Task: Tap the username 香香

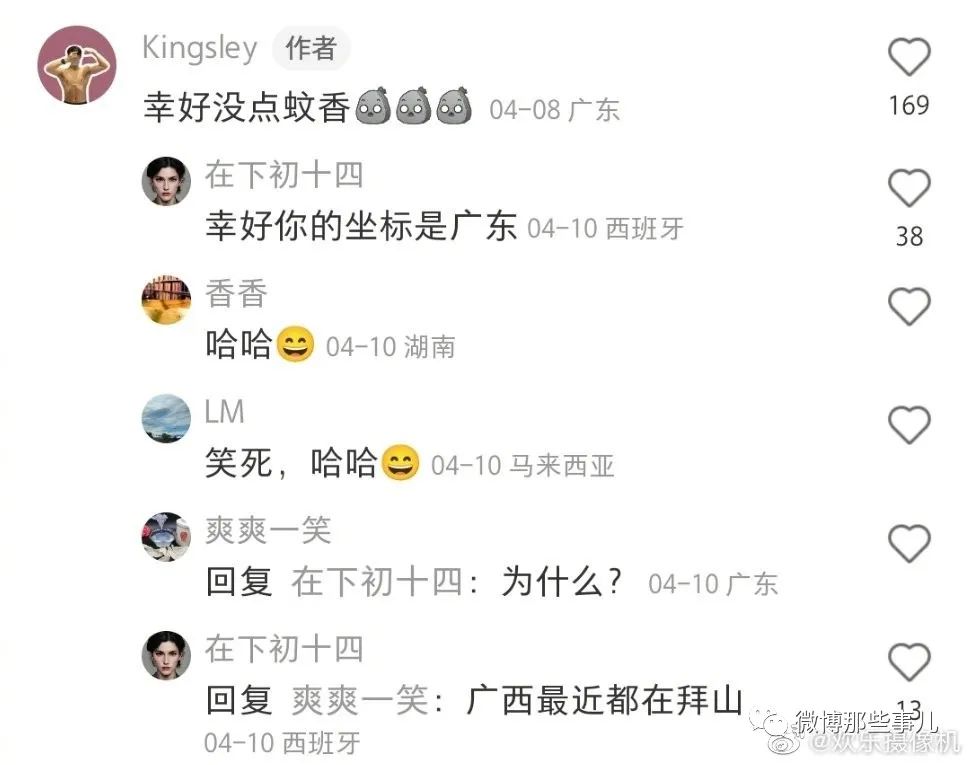Action: [236, 293]
